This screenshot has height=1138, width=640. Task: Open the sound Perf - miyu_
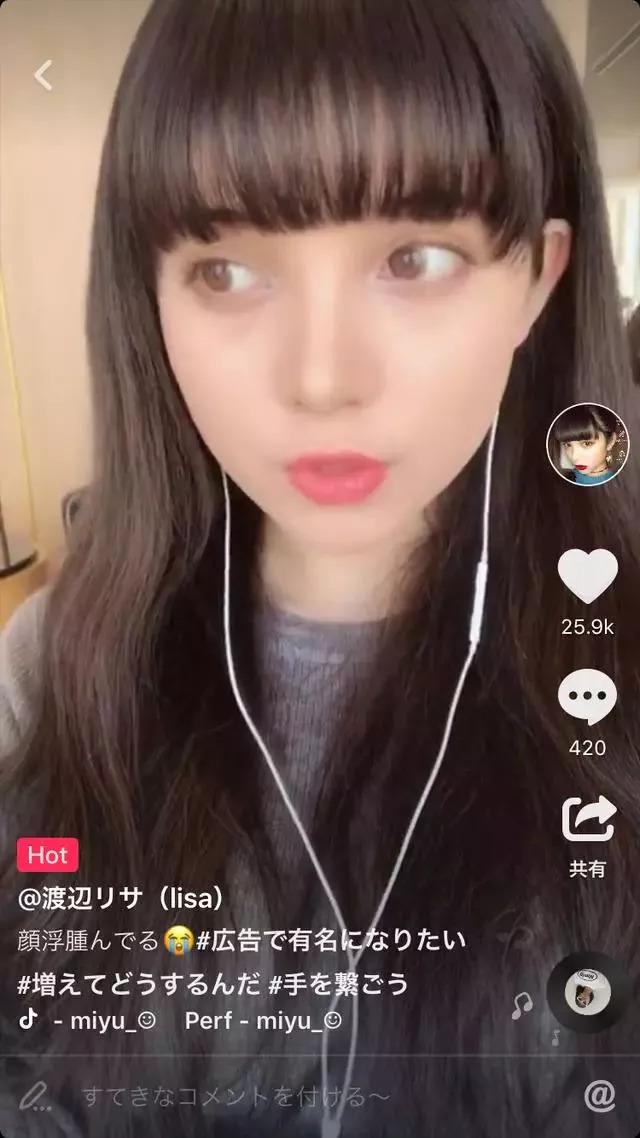[263, 1021]
